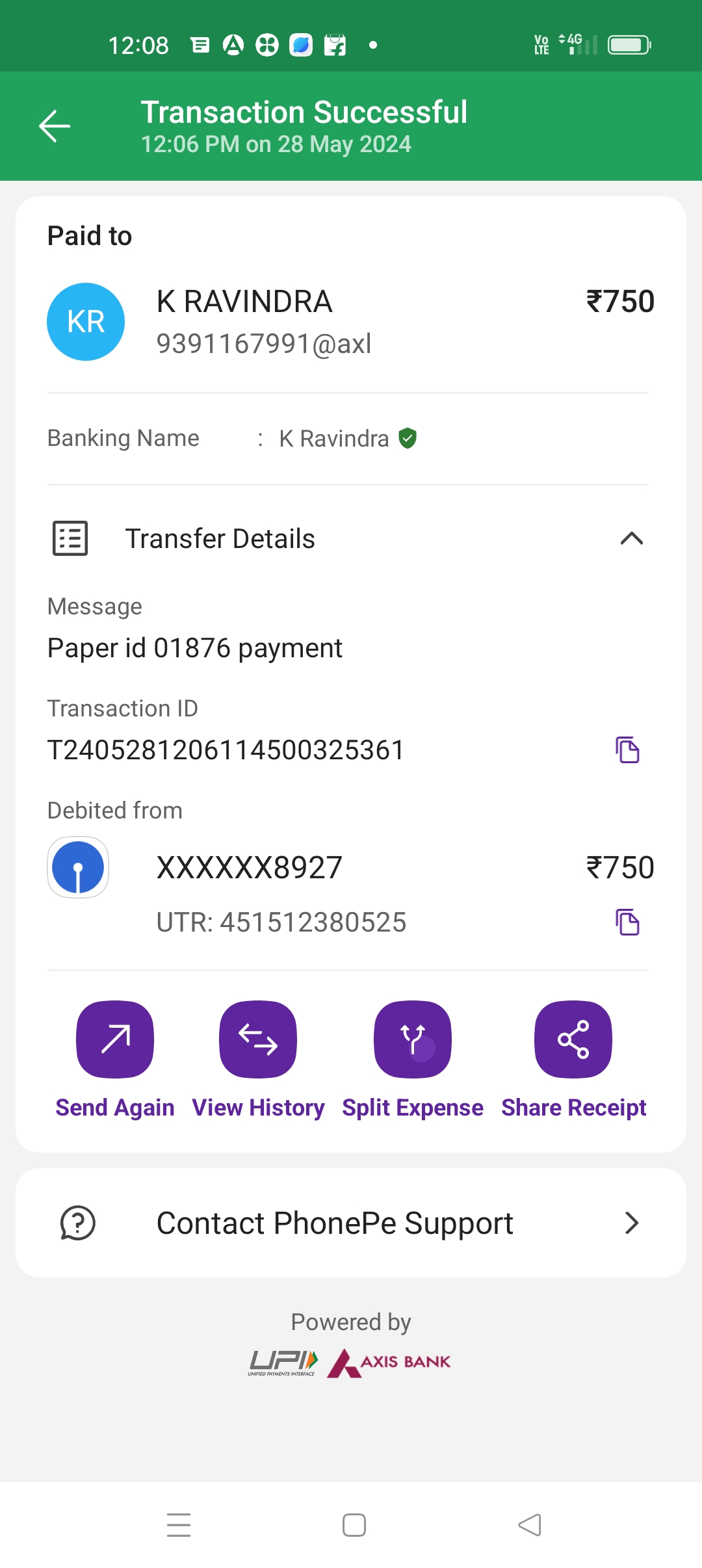Open recent apps from the navigation bar
Screen dimensions: 702x1568
[x=179, y=1524]
